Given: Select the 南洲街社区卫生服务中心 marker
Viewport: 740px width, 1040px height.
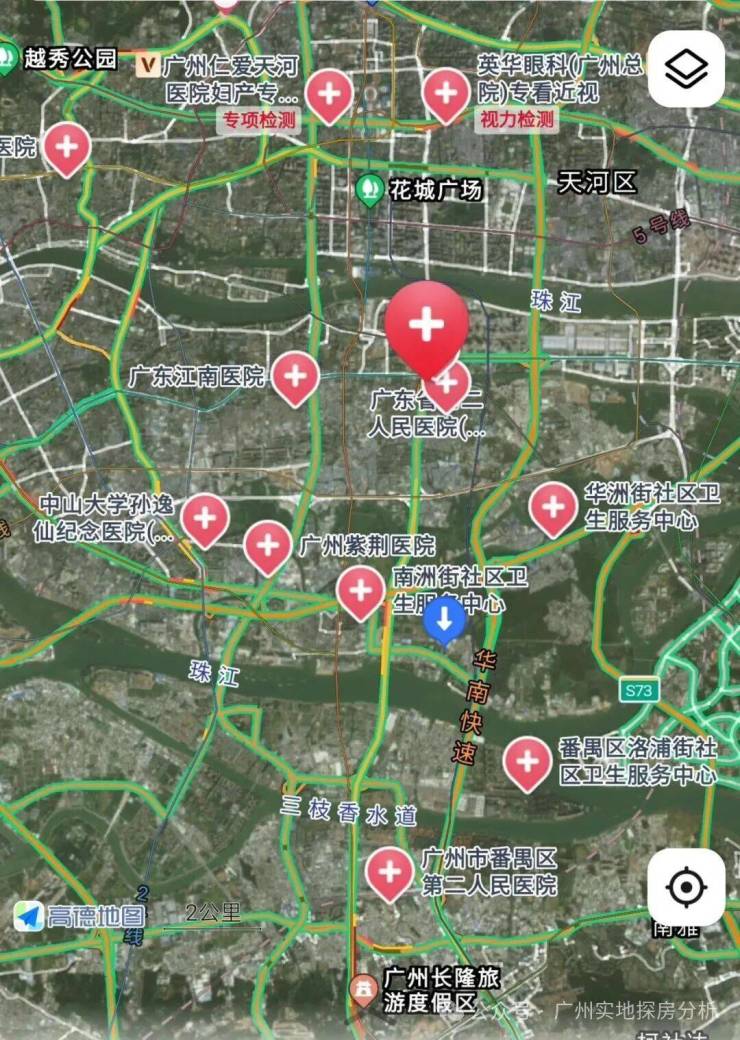Looking at the screenshot, I should tap(360, 590).
